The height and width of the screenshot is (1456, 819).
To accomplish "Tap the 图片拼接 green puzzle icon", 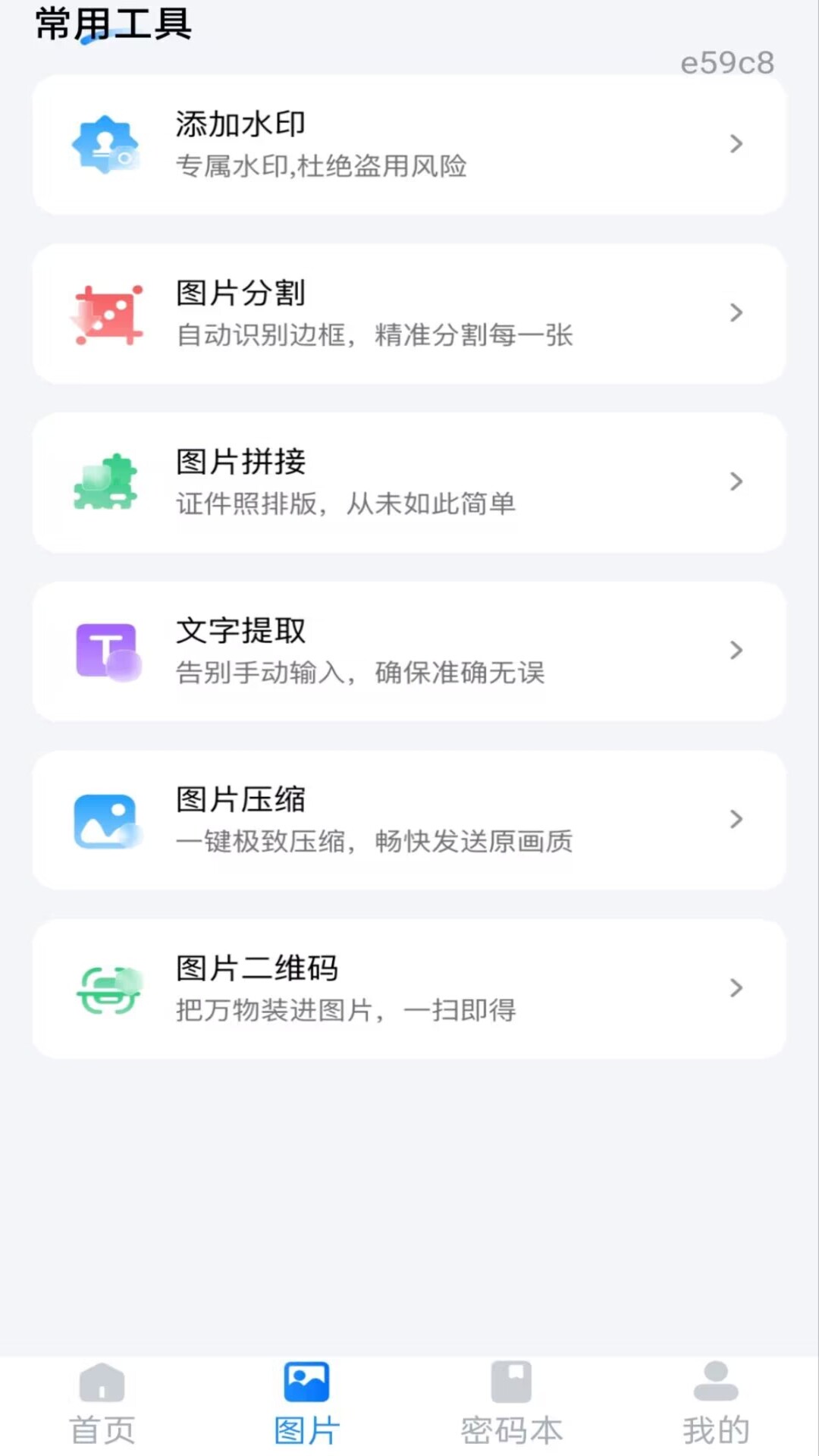I will click(x=106, y=482).
